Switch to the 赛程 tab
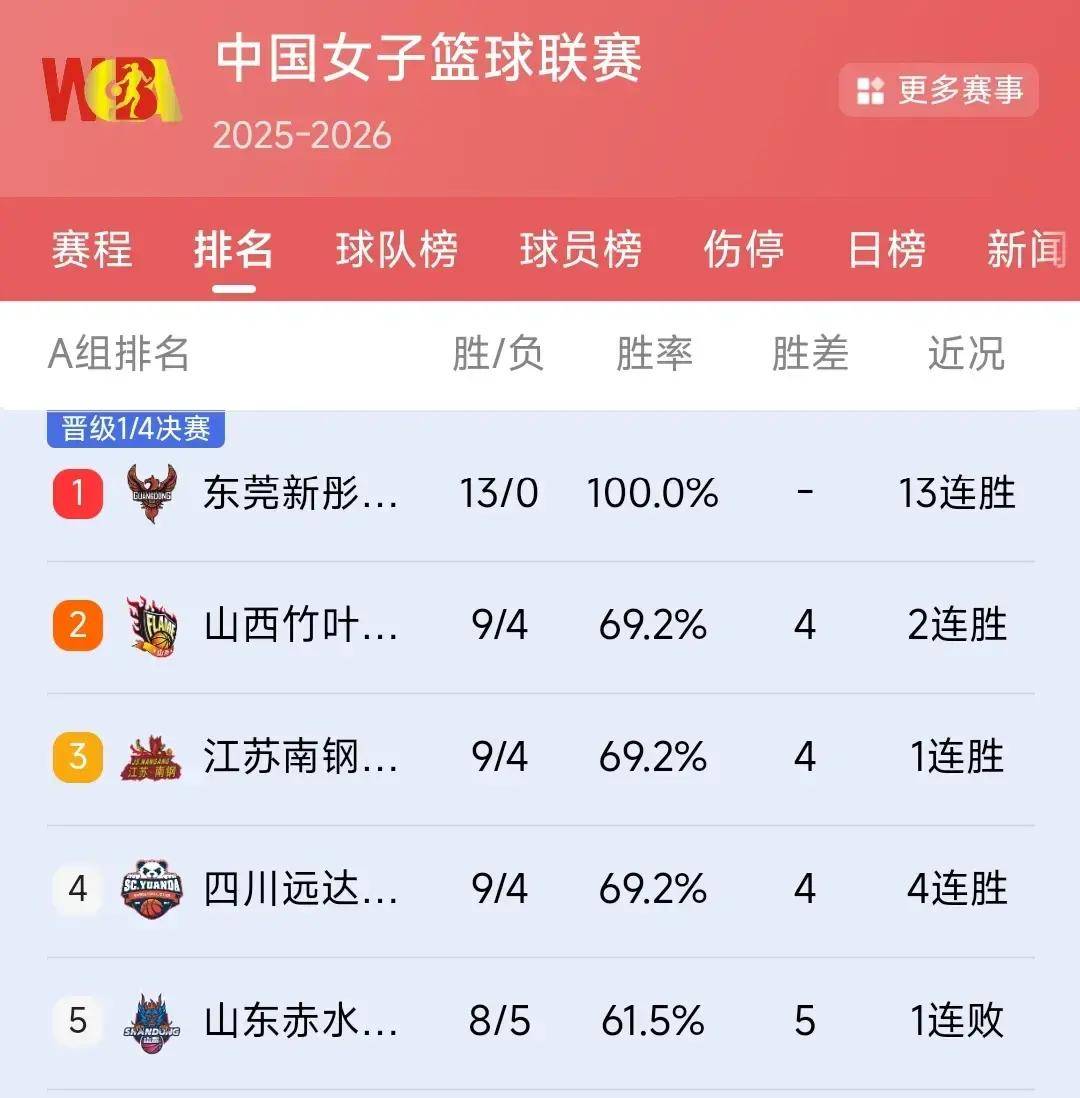The height and width of the screenshot is (1098, 1080). (x=92, y=250)
